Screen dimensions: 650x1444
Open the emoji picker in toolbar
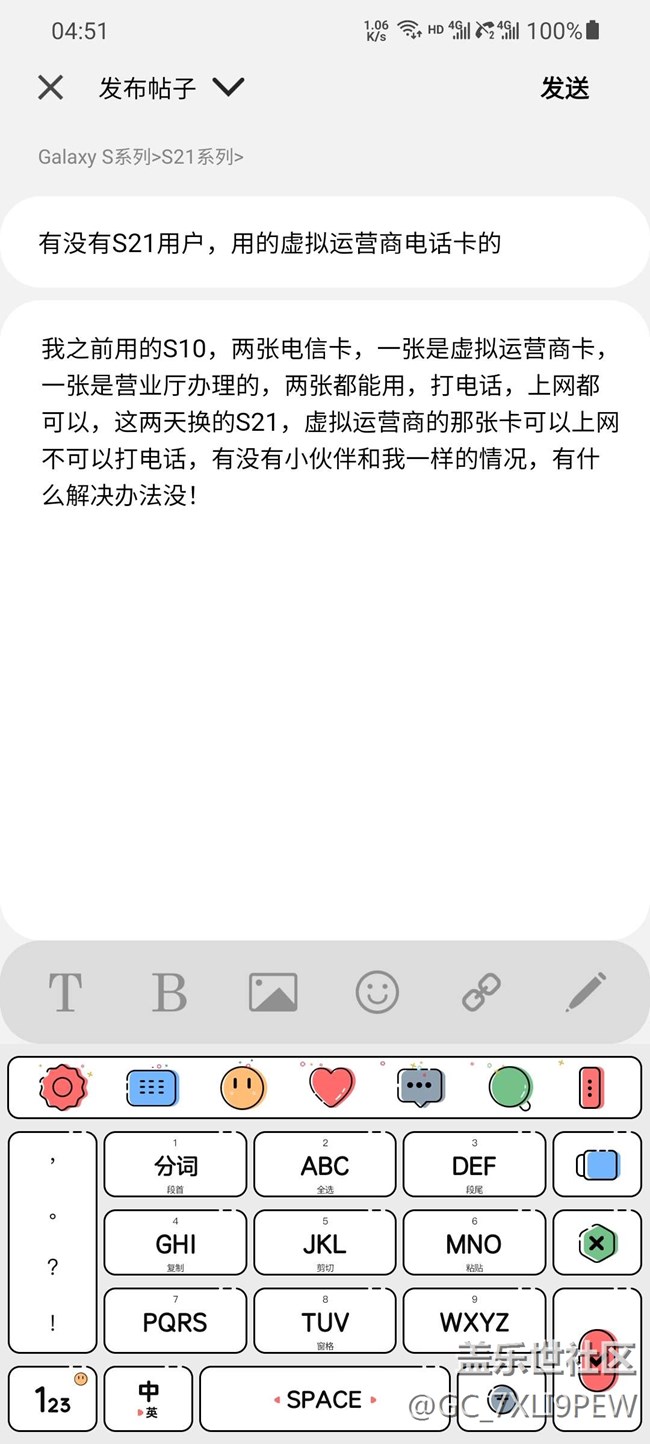377,992
